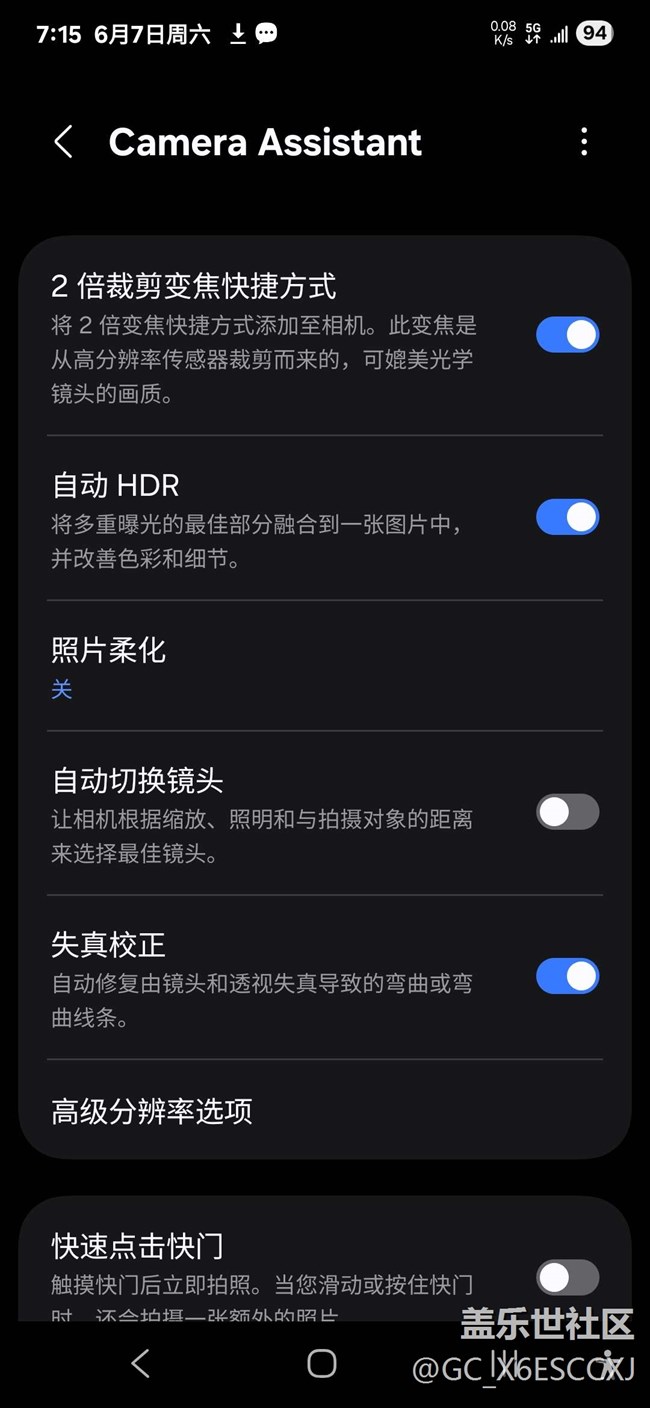Turn off 2 倍裁剪变焦快捷方式 switch
Image resolution: width=650 pixels, height=1408 pixels.
(567, 335)
